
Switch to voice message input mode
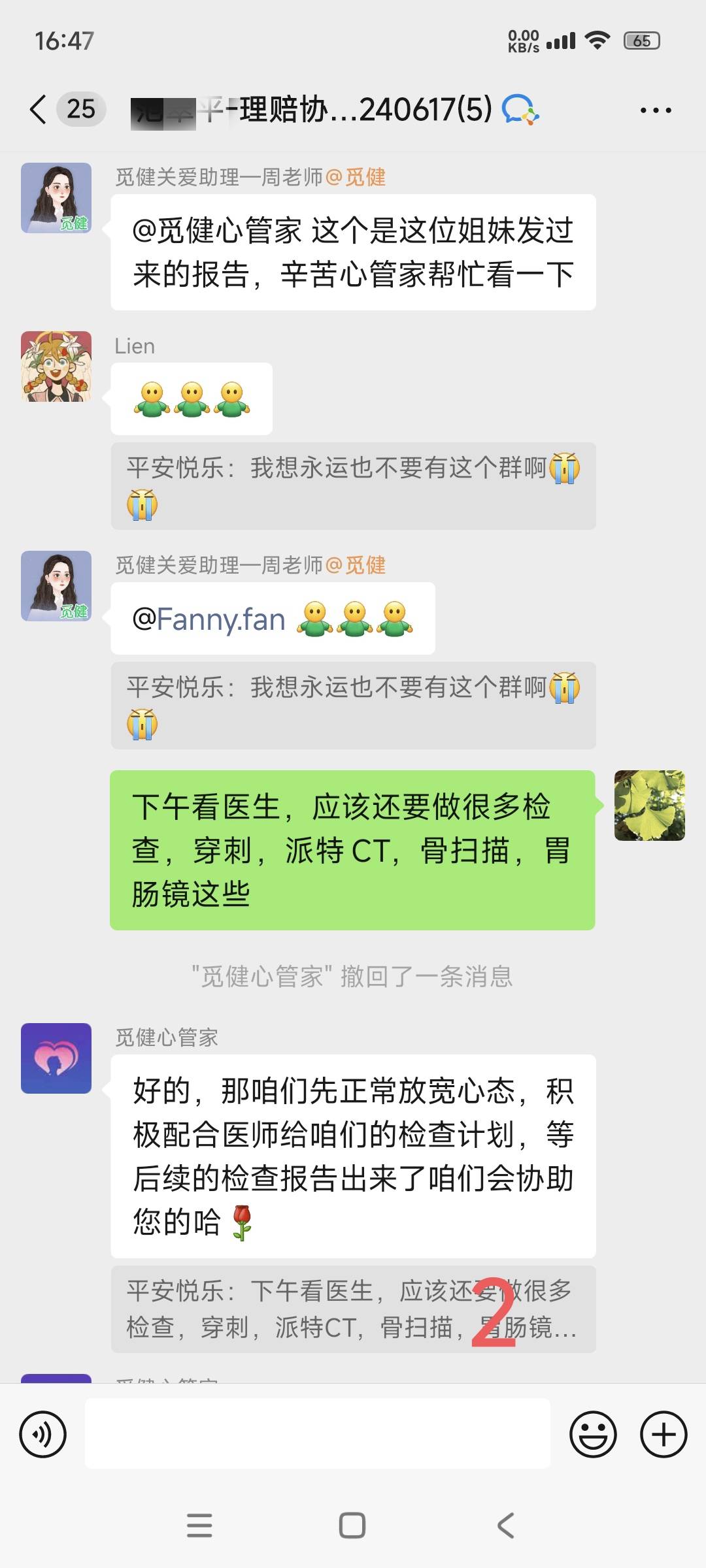[x=43, y=1433]
